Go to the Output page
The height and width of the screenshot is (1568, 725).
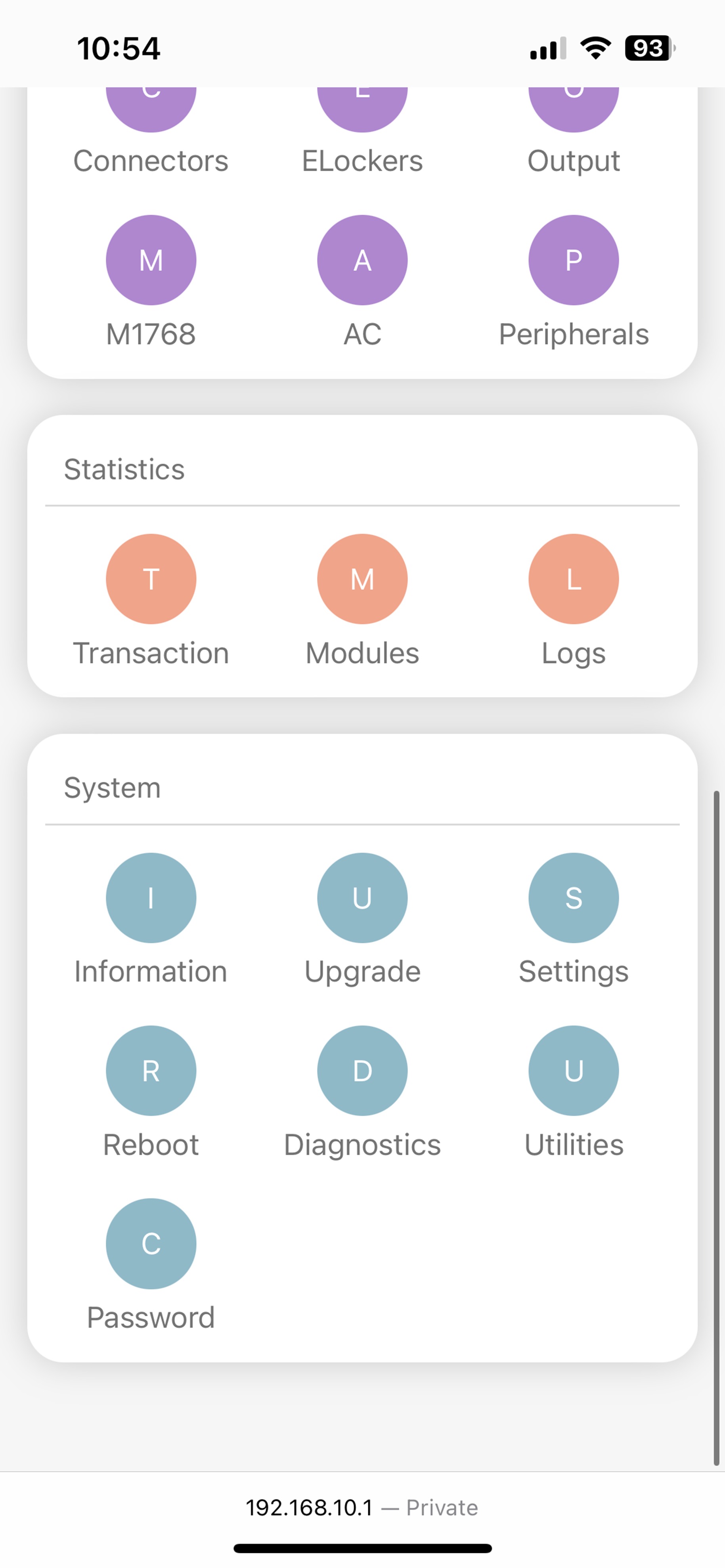click(574, 122)
